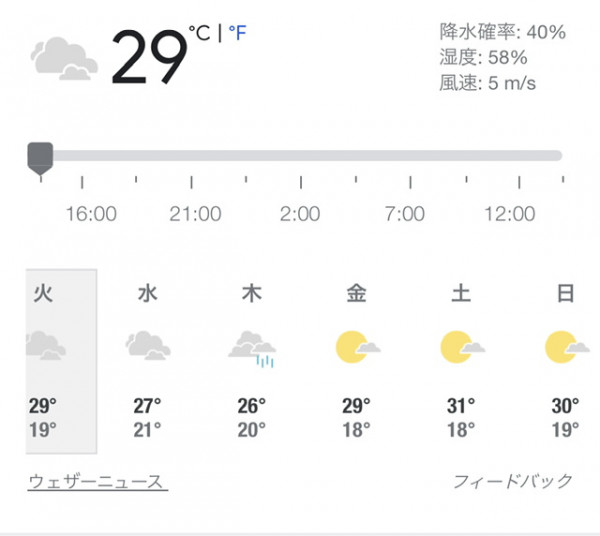Tap the hourly forecast slider handle
This screenshot has height=536, width=600.
tap(40, 156)
